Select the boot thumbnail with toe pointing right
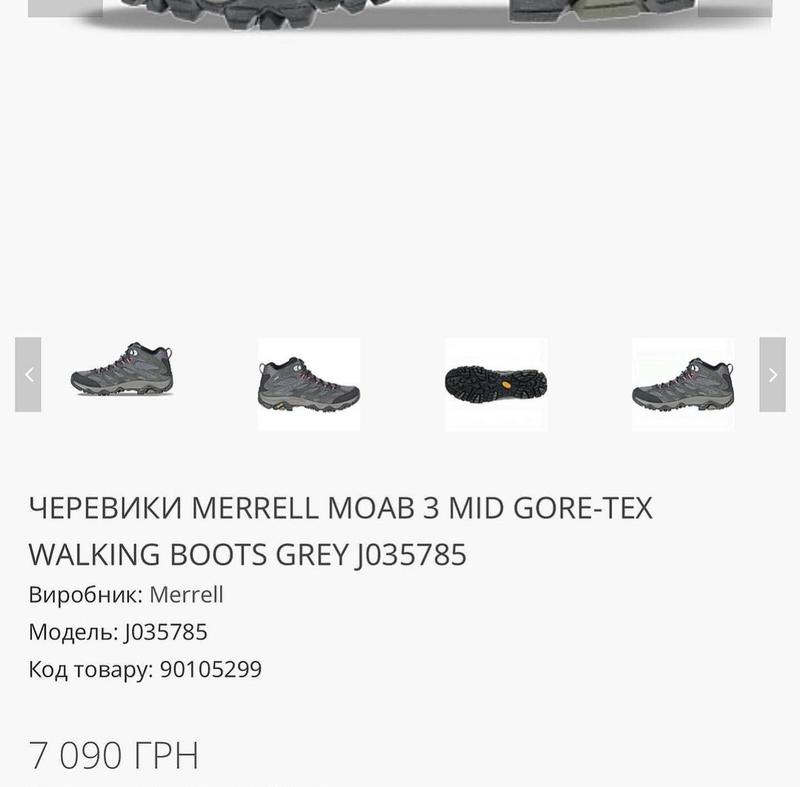 pos(309,384)
